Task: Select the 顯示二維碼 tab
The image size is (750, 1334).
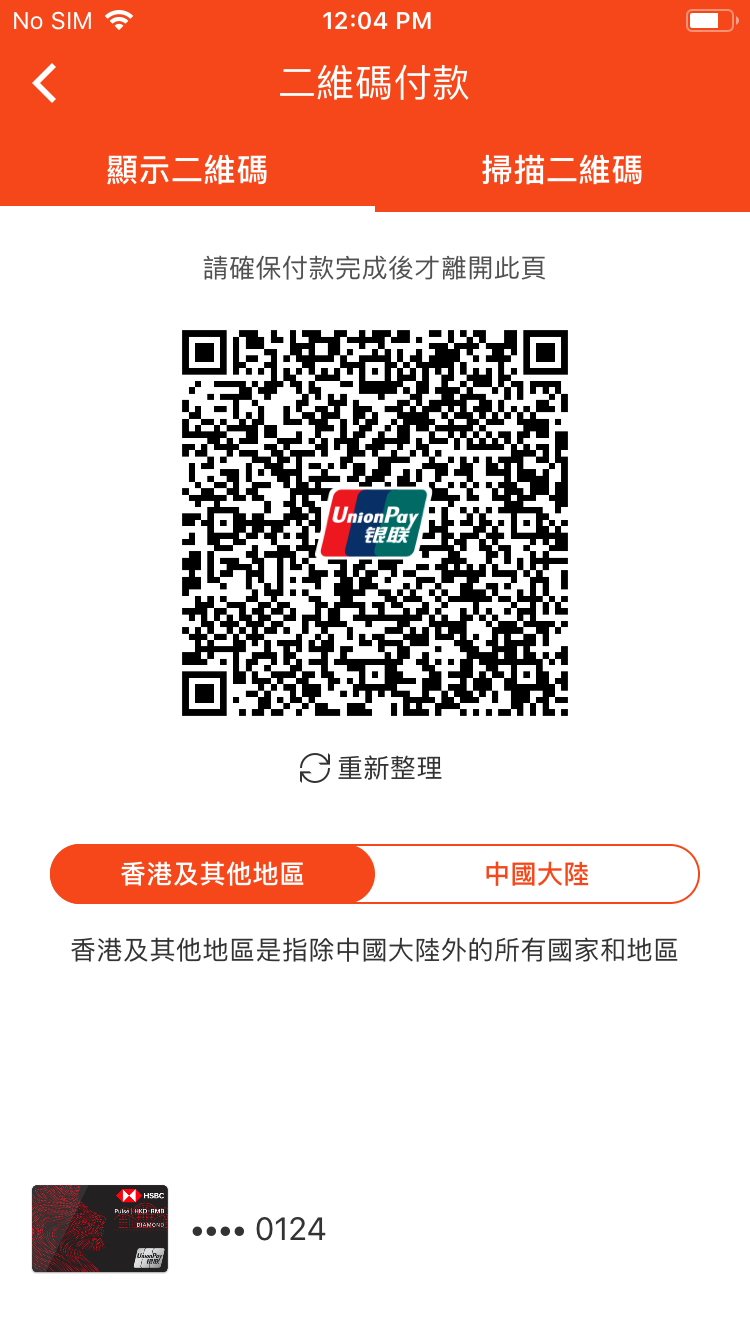Action: pyautogui.click(x=187, y=170)
